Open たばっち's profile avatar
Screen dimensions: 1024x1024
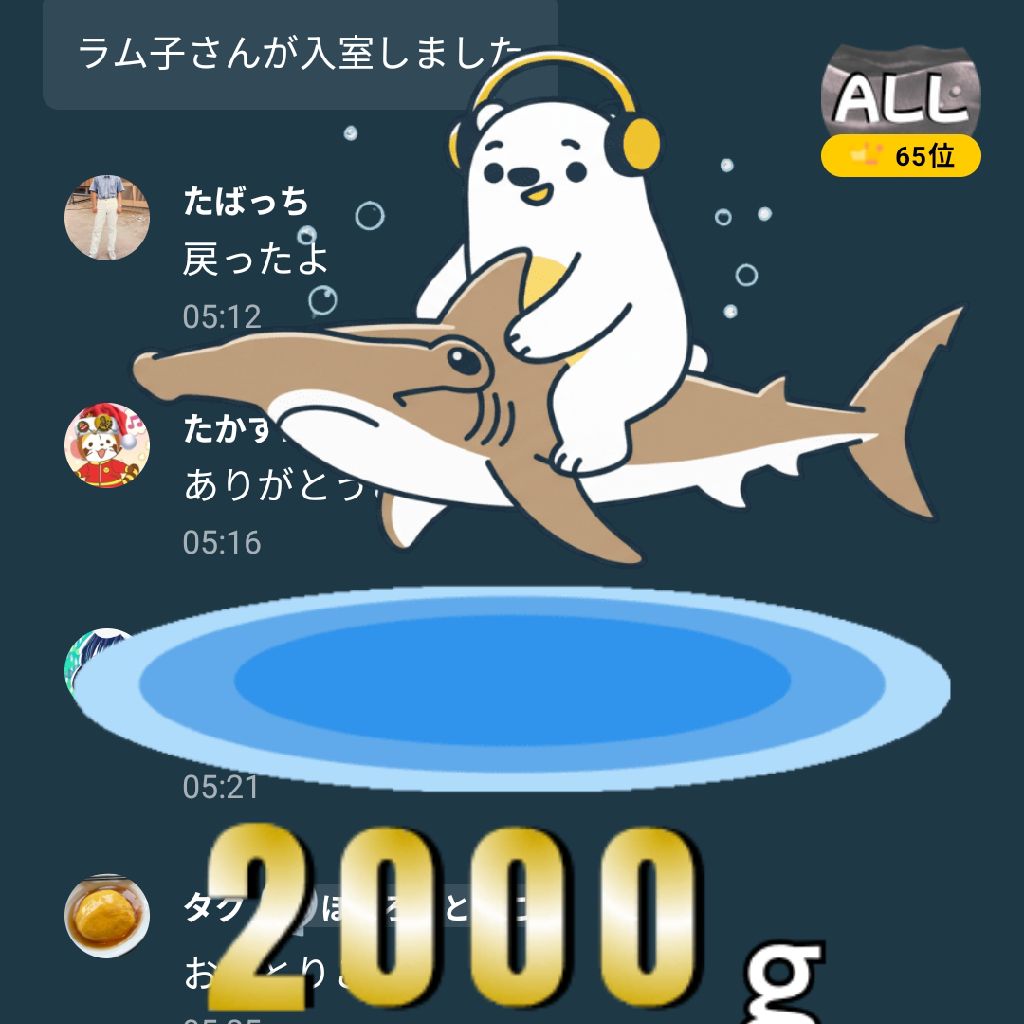pos(107,217)
